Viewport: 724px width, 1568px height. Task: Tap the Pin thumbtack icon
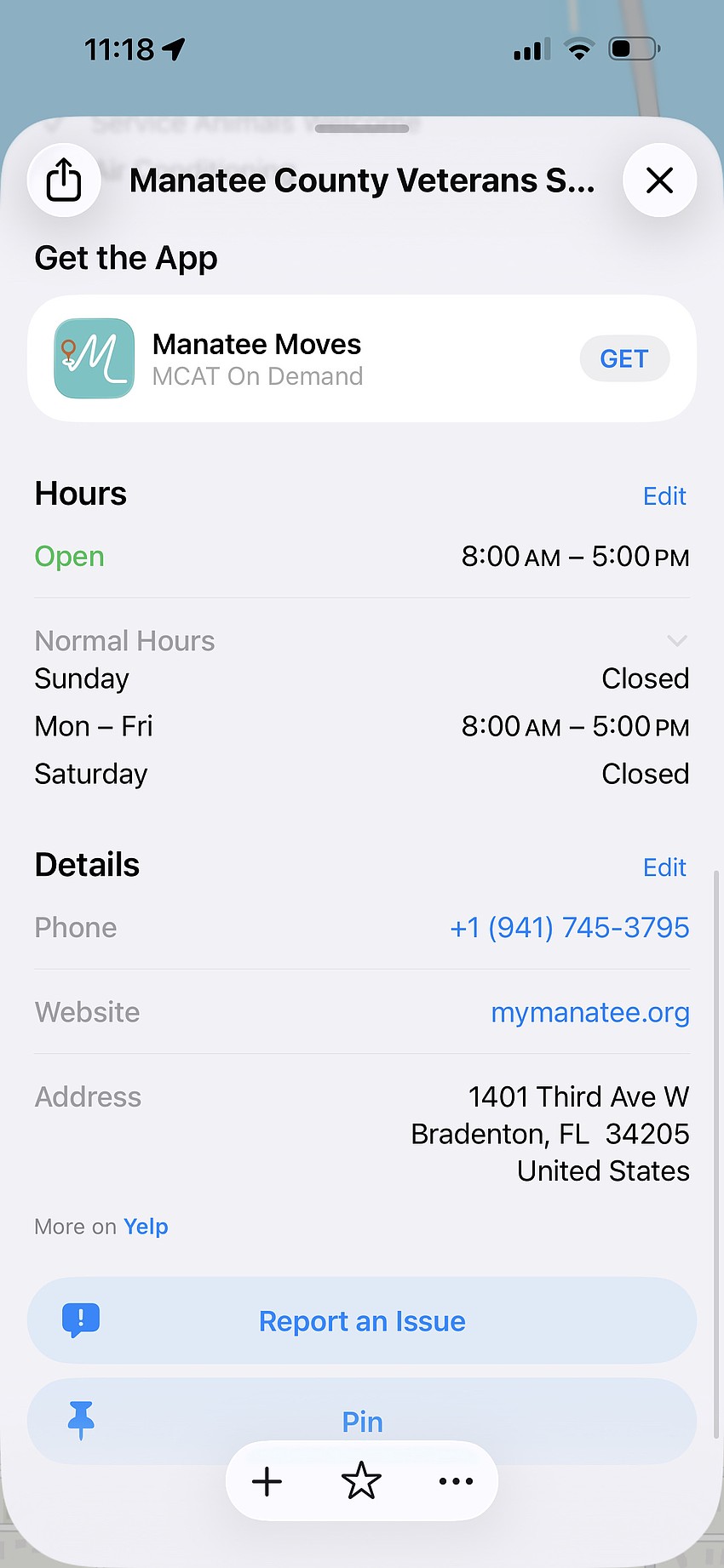coord(81,1422)
